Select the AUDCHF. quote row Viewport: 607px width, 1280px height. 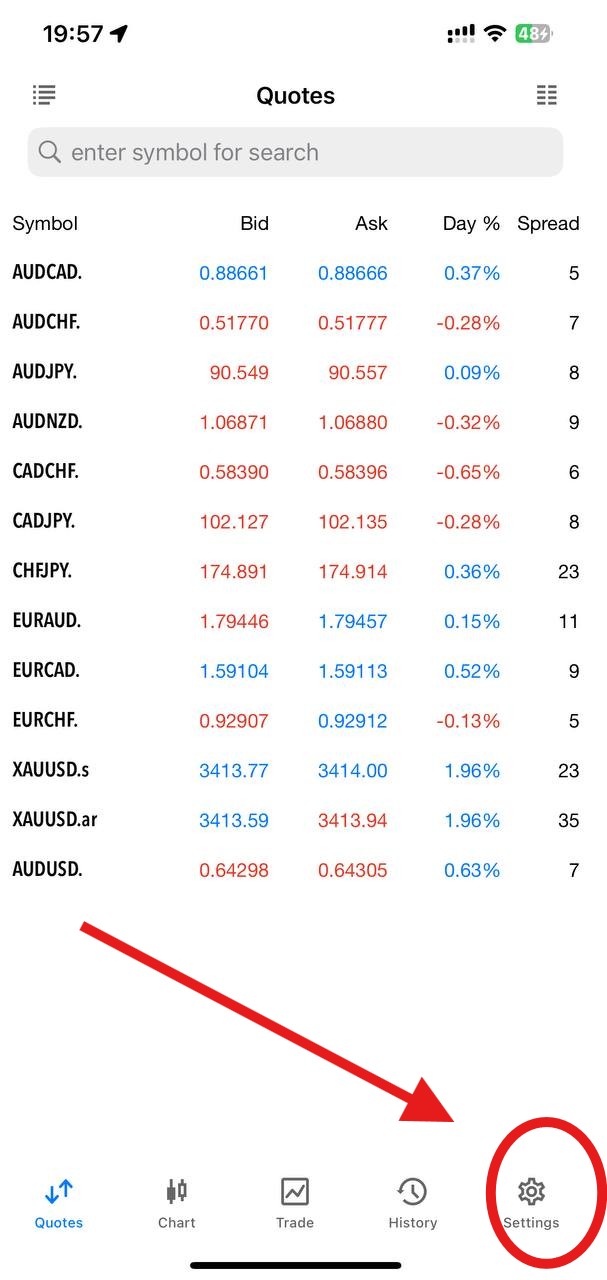coord(303,322)
